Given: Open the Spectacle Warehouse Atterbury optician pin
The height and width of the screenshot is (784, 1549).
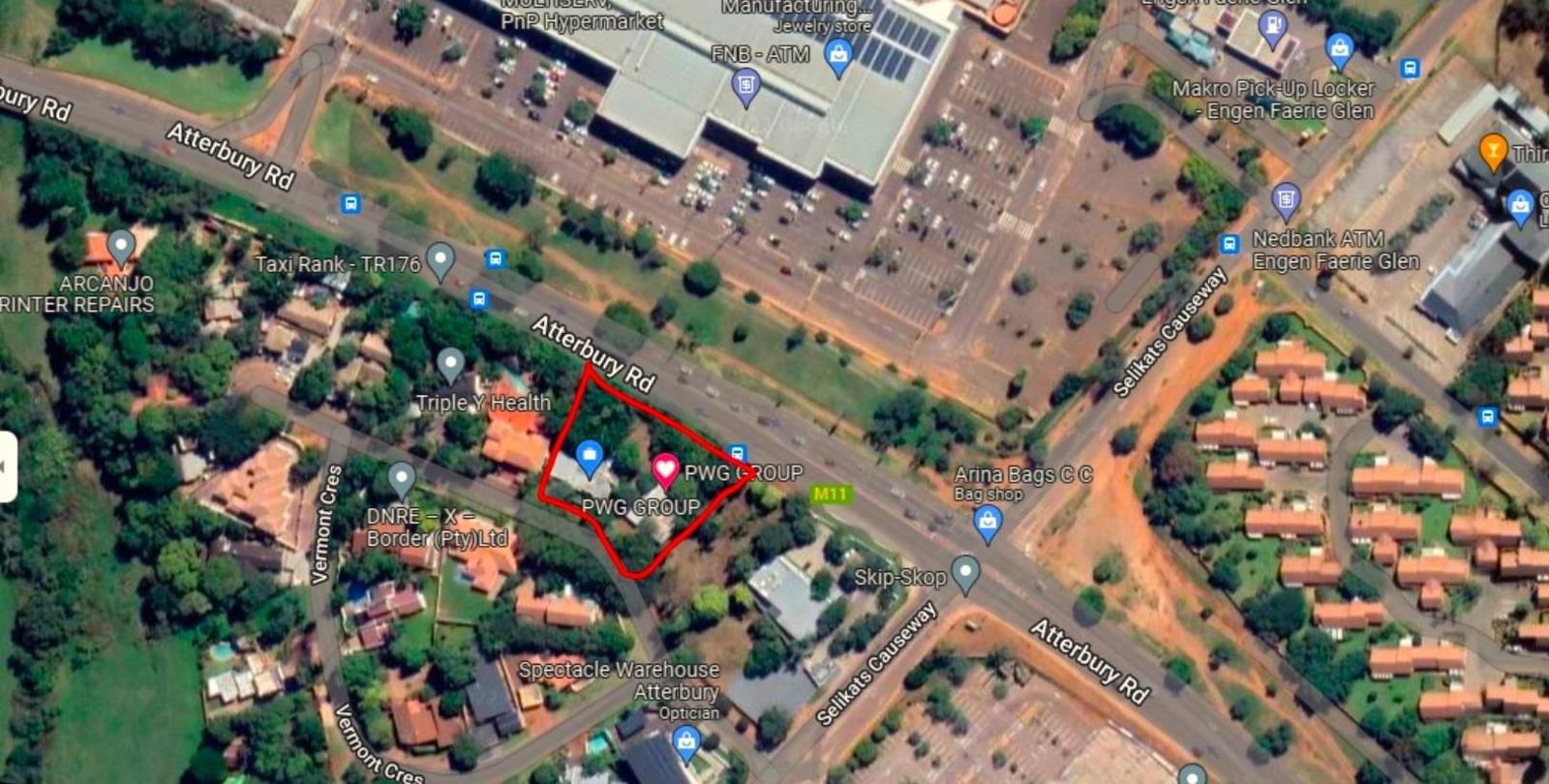Looking at the screenshot, I should [686, 743].
